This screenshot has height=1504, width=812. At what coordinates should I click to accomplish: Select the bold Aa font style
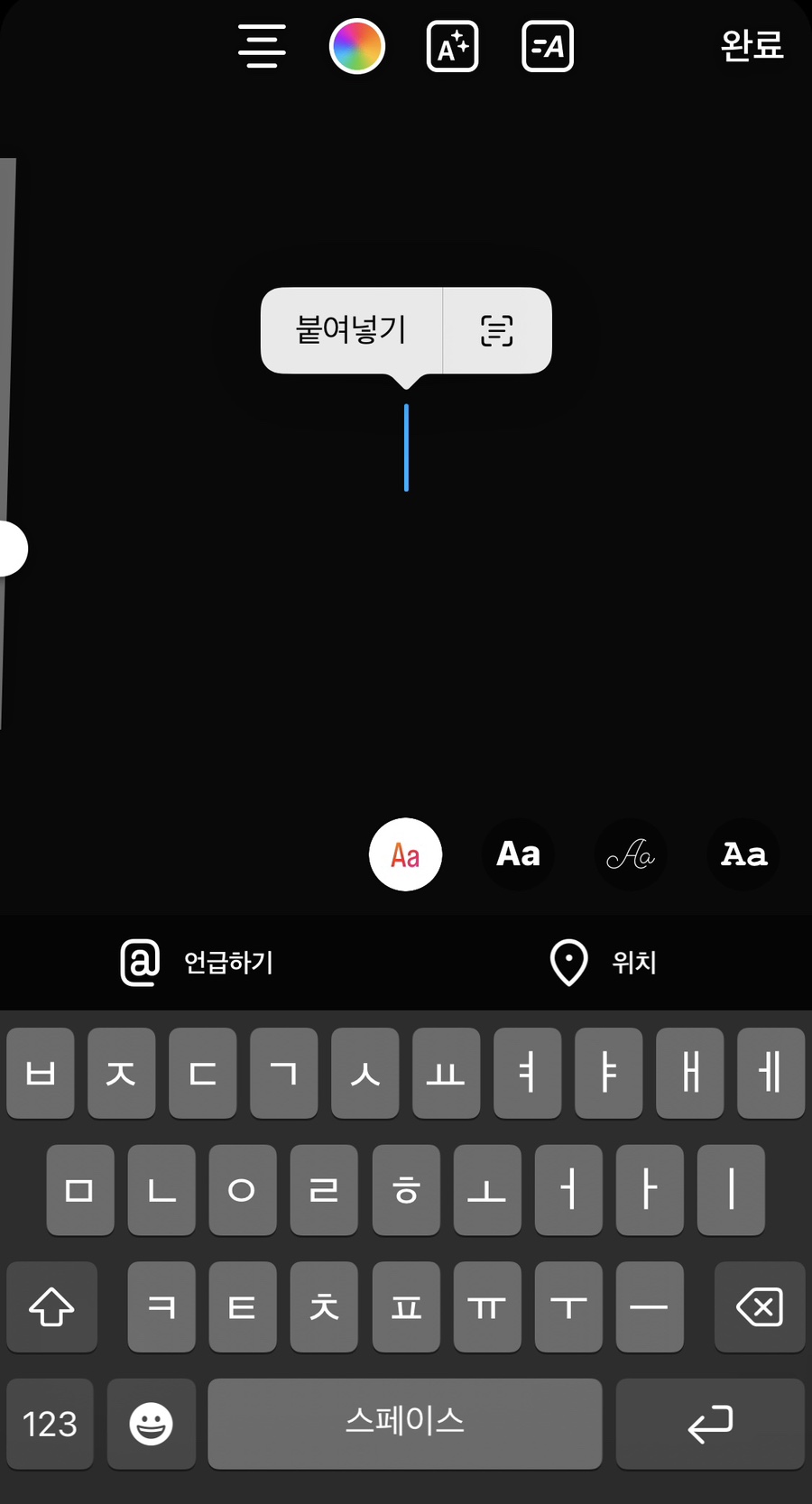coord(519,854)
